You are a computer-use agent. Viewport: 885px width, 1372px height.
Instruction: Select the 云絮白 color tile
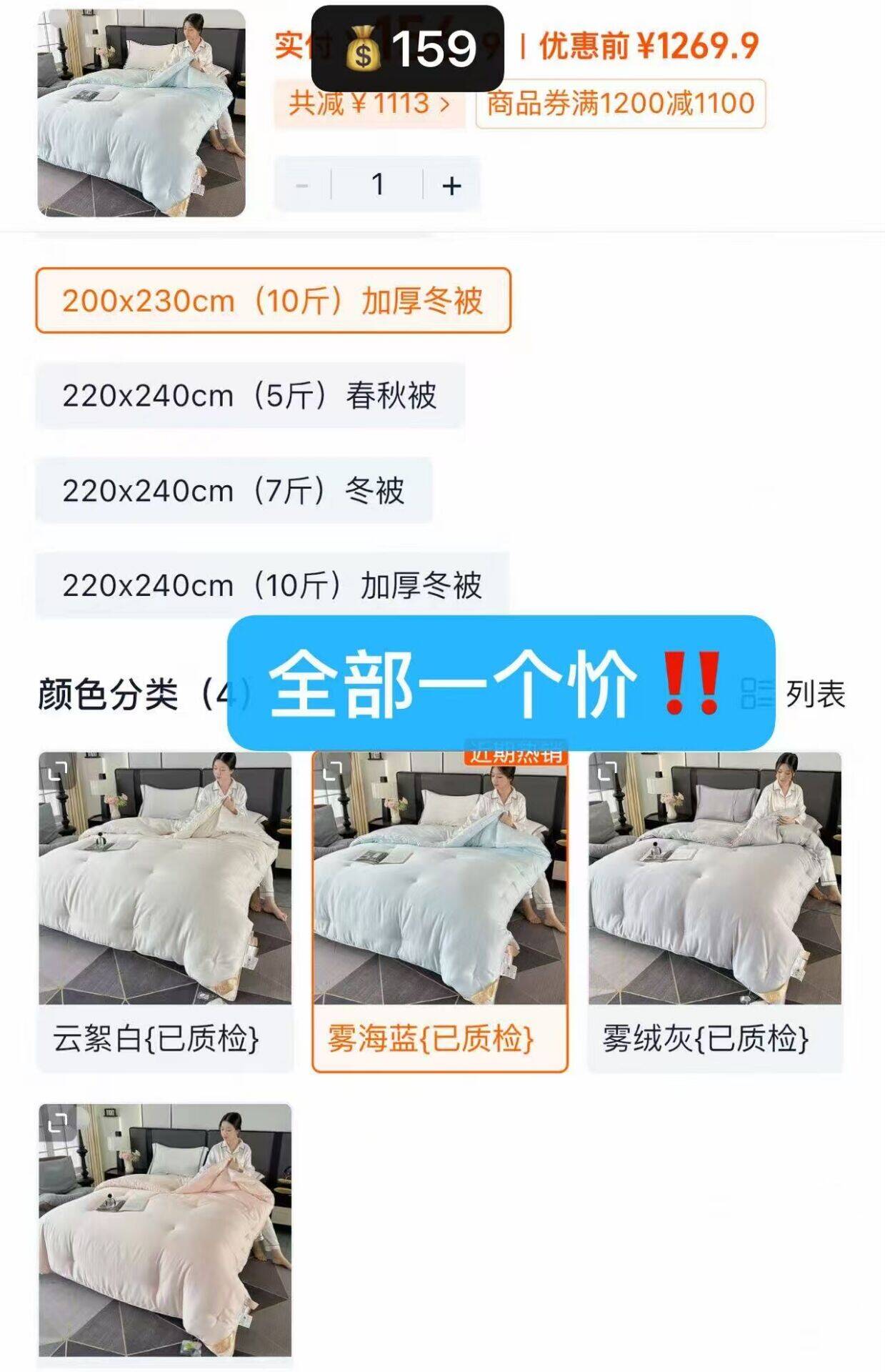coord(165,912)
